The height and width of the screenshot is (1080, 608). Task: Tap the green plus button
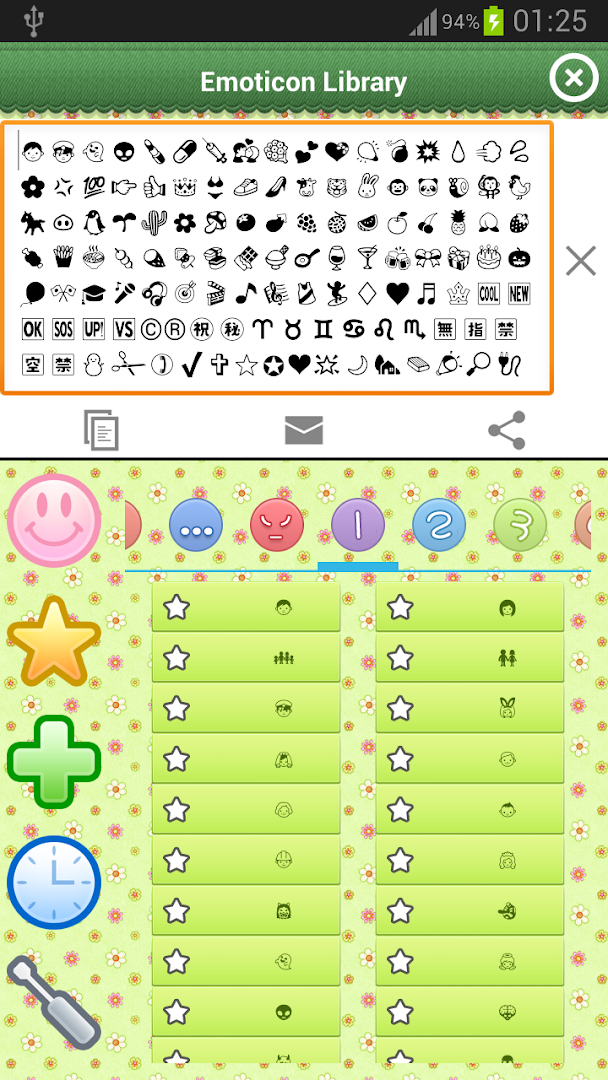[x=54, y=762]
